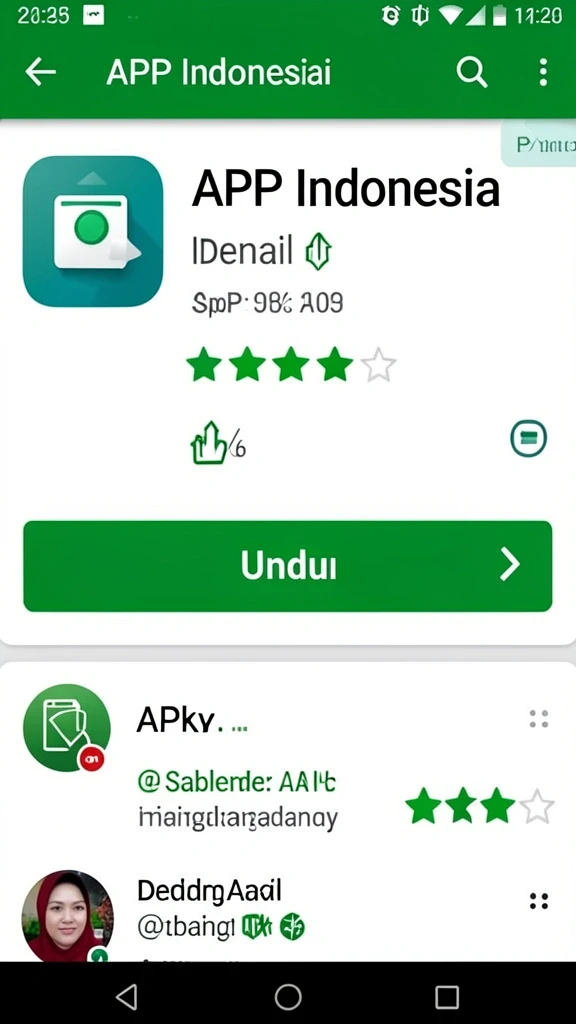This screenshot has height=1024, width=576.
Task: Open search in the app bar
Action: 472,72
